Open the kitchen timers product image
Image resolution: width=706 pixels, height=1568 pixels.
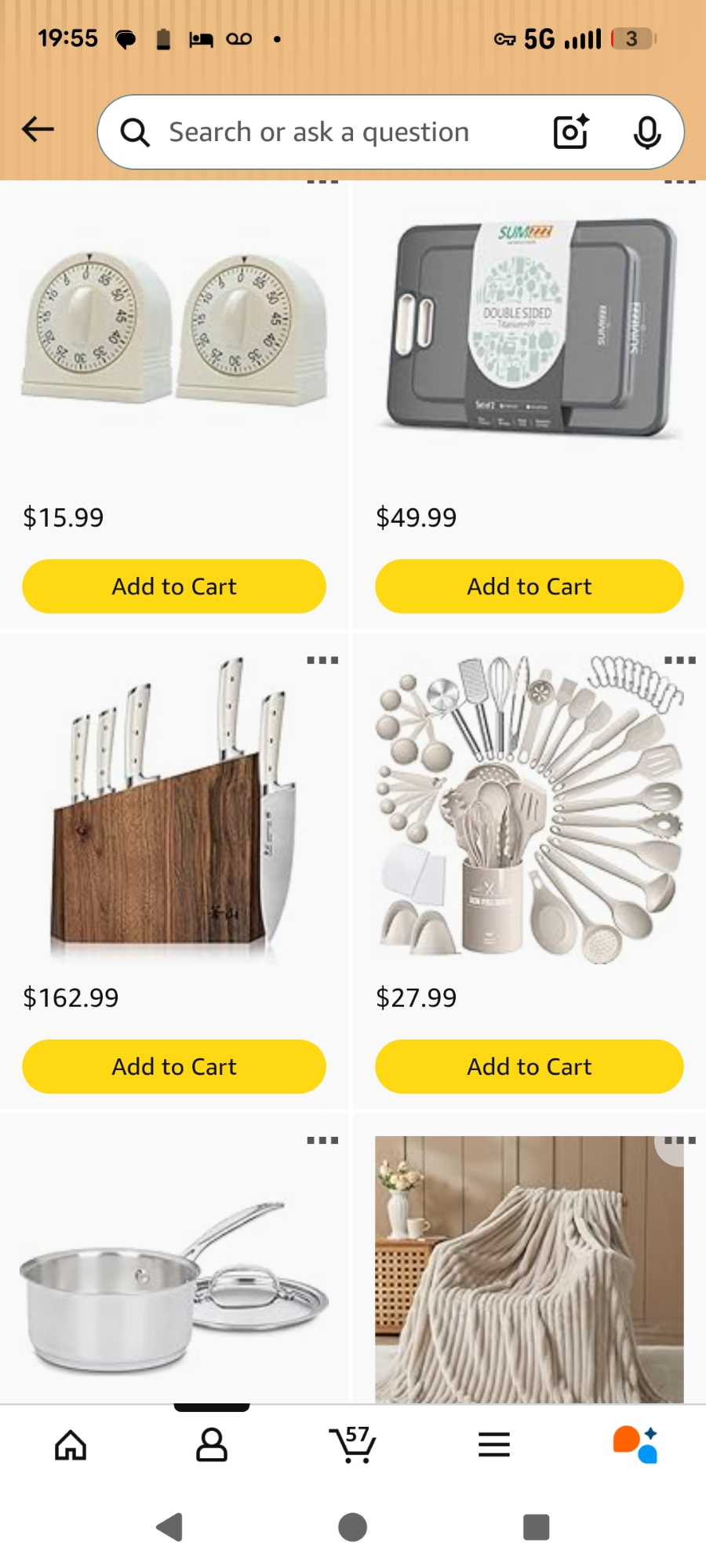point(174,329)
